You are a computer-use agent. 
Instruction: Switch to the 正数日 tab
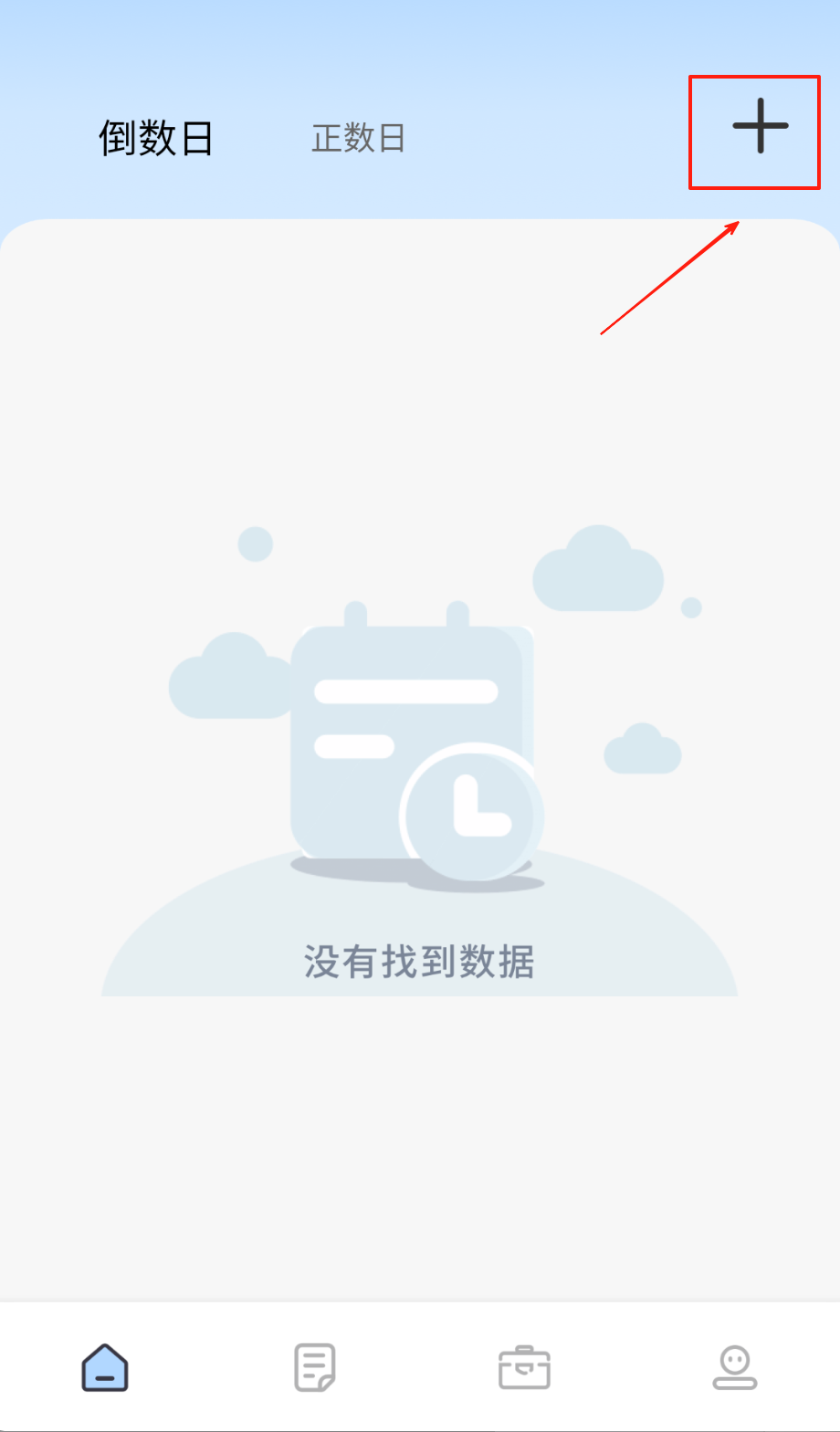coord(358,139)
